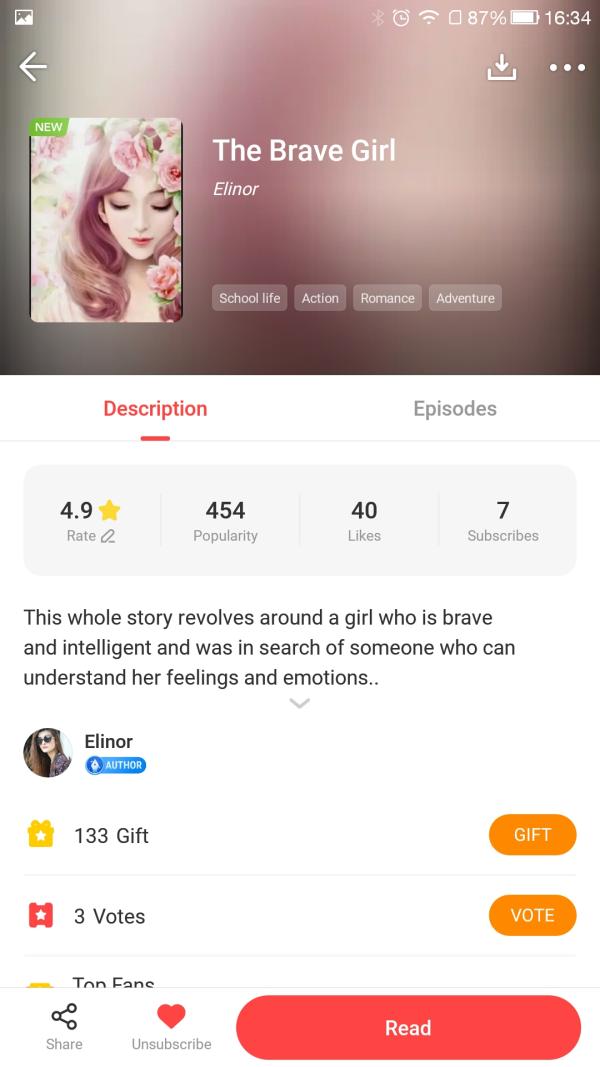
Task: Download The Brave Girl for offline
Action: (501, 67)
